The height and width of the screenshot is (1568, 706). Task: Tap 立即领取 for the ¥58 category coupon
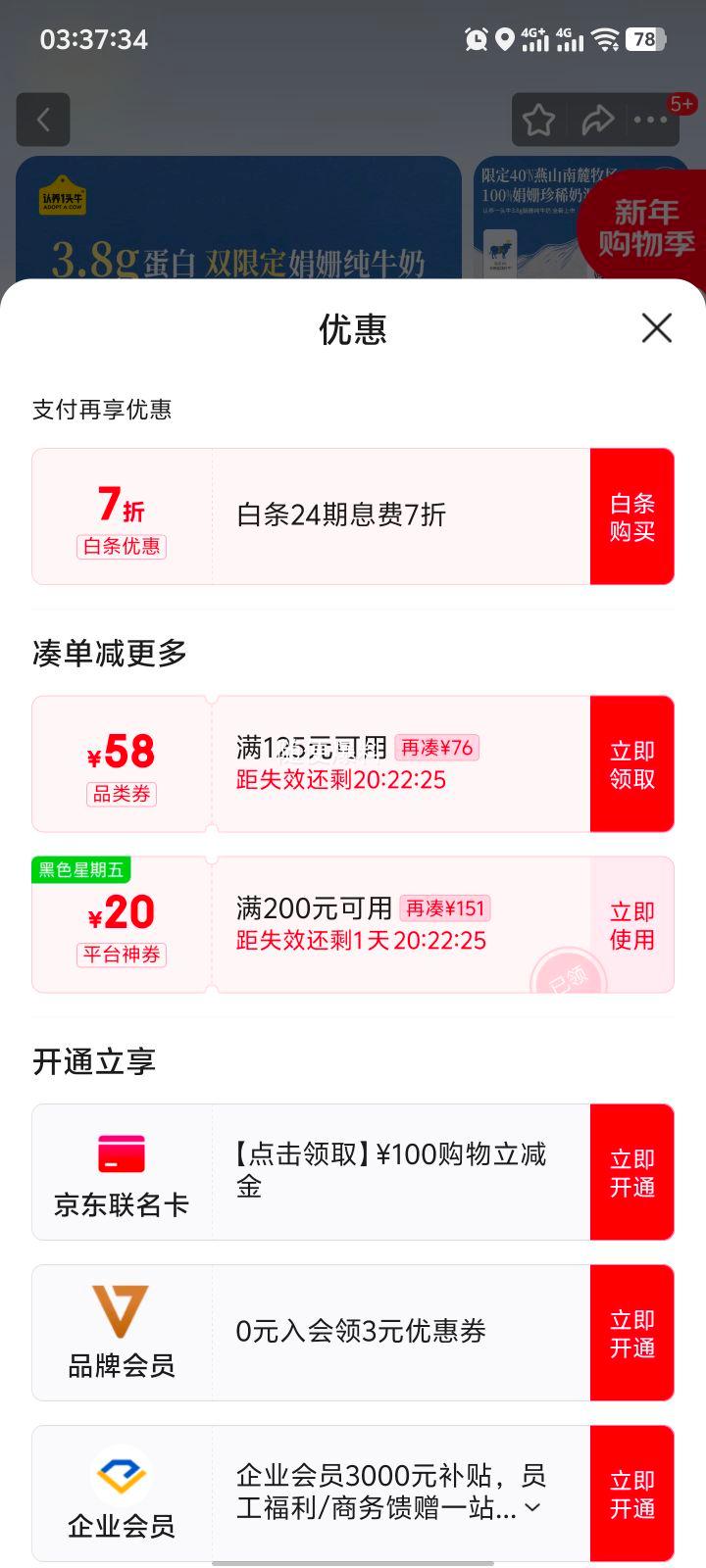tap(632, 762)
